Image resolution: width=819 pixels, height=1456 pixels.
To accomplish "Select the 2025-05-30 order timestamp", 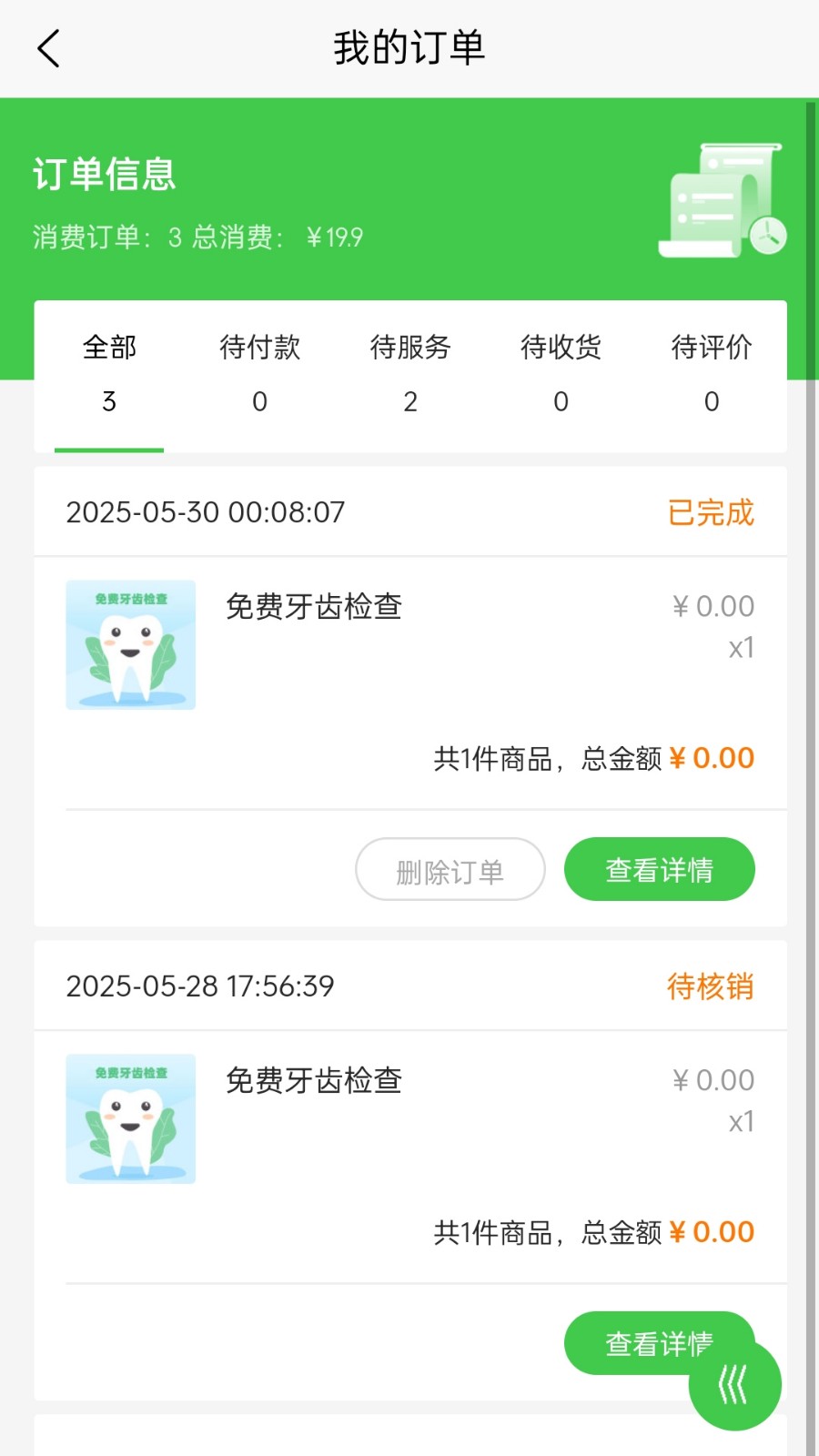I will tap(205, 512).
